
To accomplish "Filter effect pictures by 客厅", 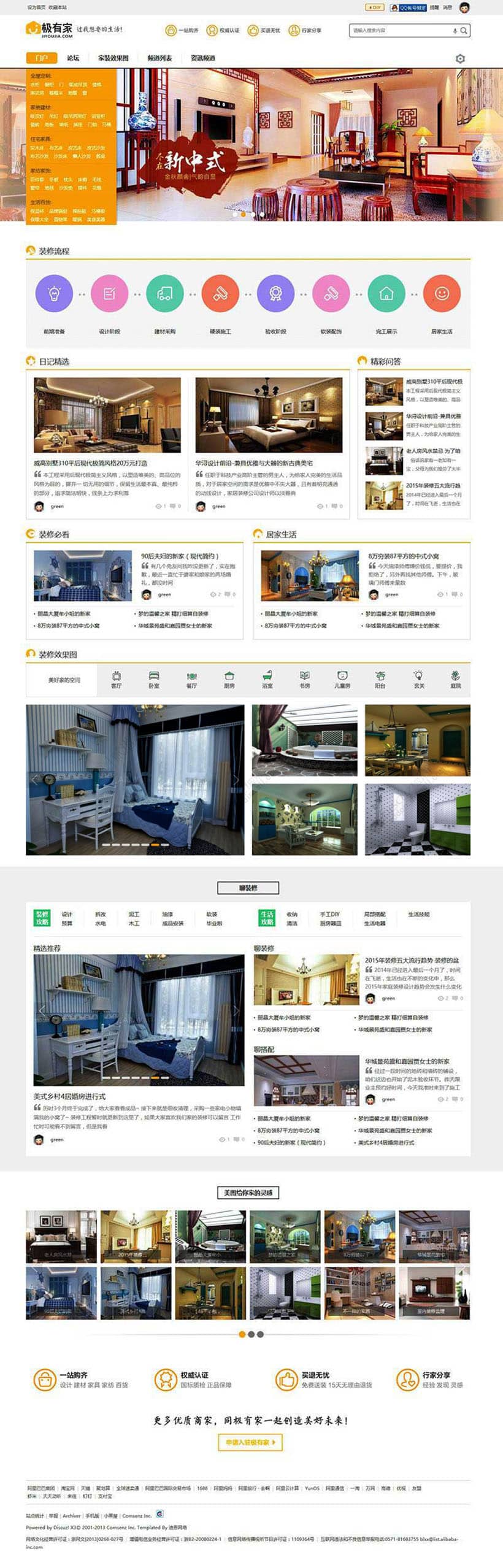I will [x=117, y=680].
